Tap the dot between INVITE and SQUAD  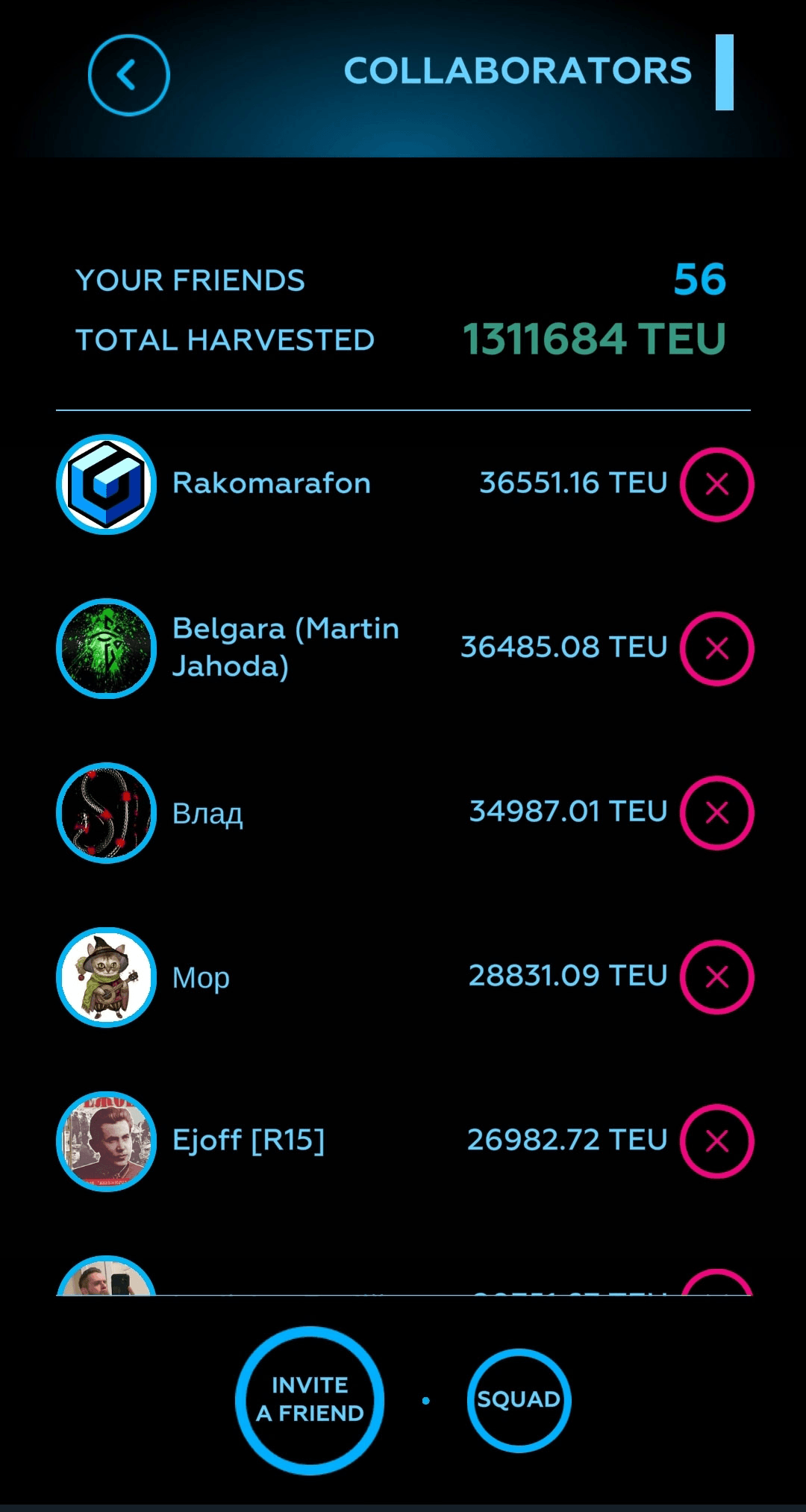point(425,1401)
